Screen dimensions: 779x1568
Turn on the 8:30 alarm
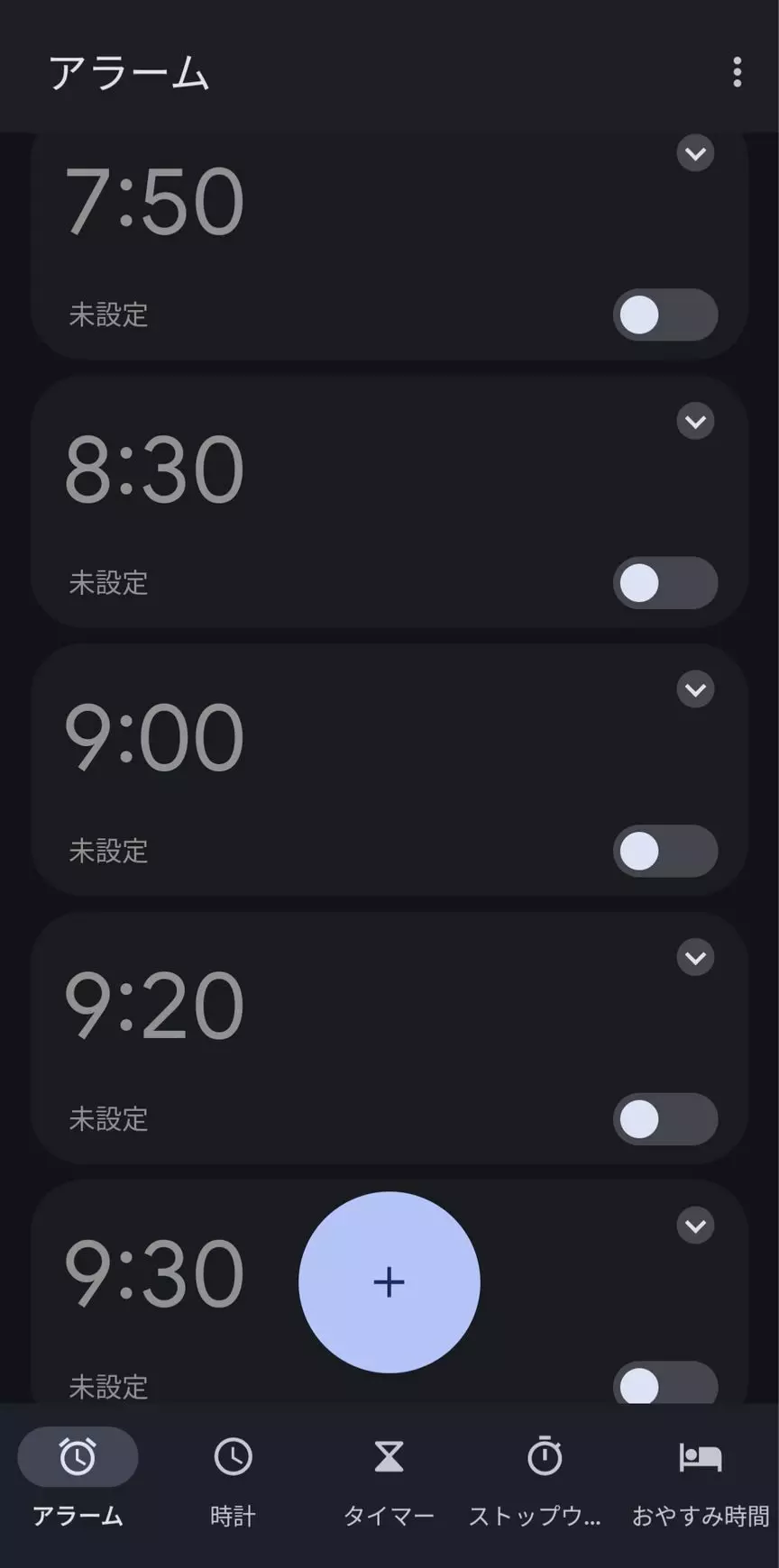[x=665, y=583]
